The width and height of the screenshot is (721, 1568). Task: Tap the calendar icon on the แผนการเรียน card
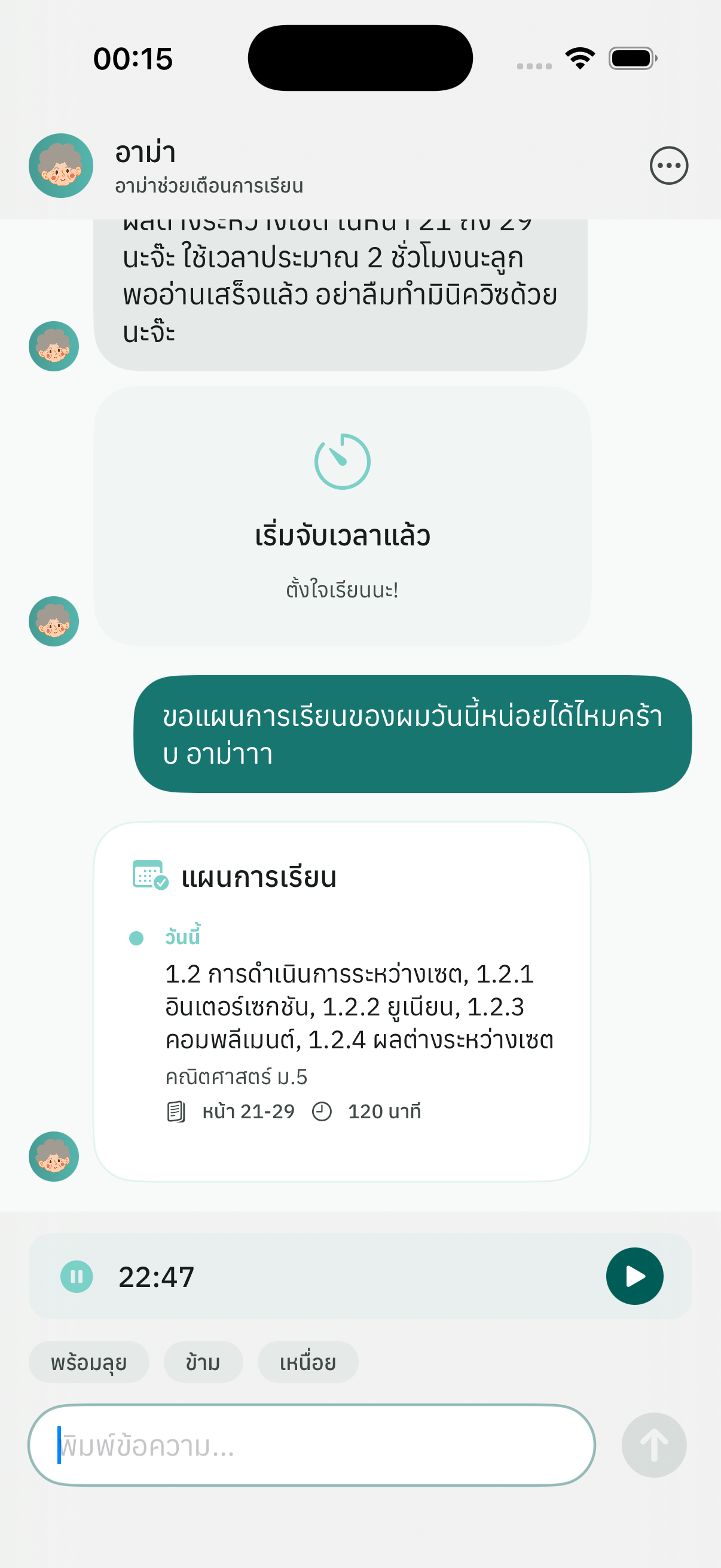(148, 873)
